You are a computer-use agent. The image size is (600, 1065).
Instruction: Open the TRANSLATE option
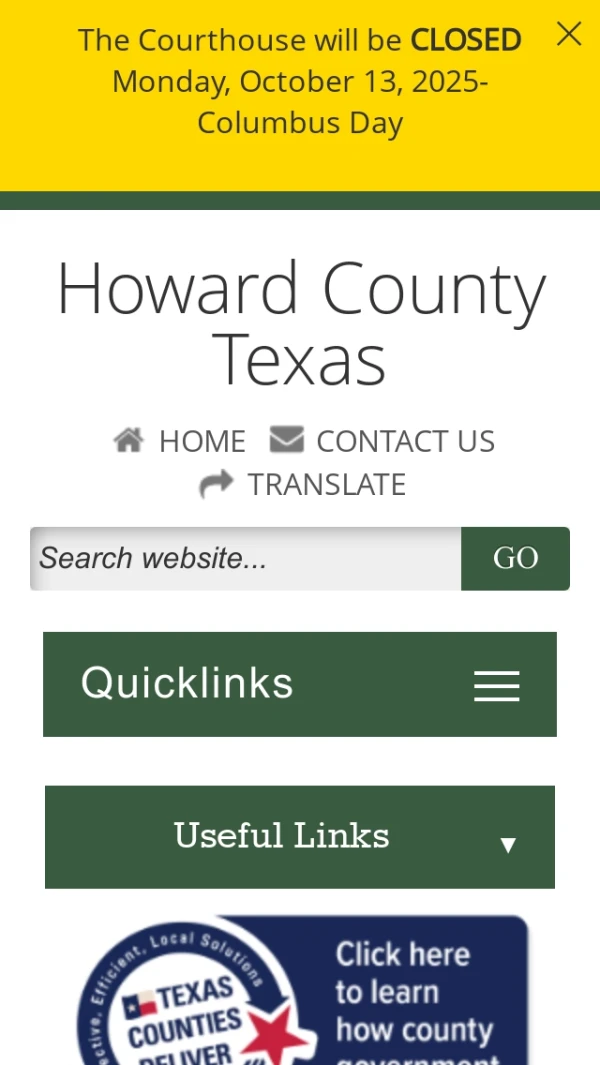(303, 484)
